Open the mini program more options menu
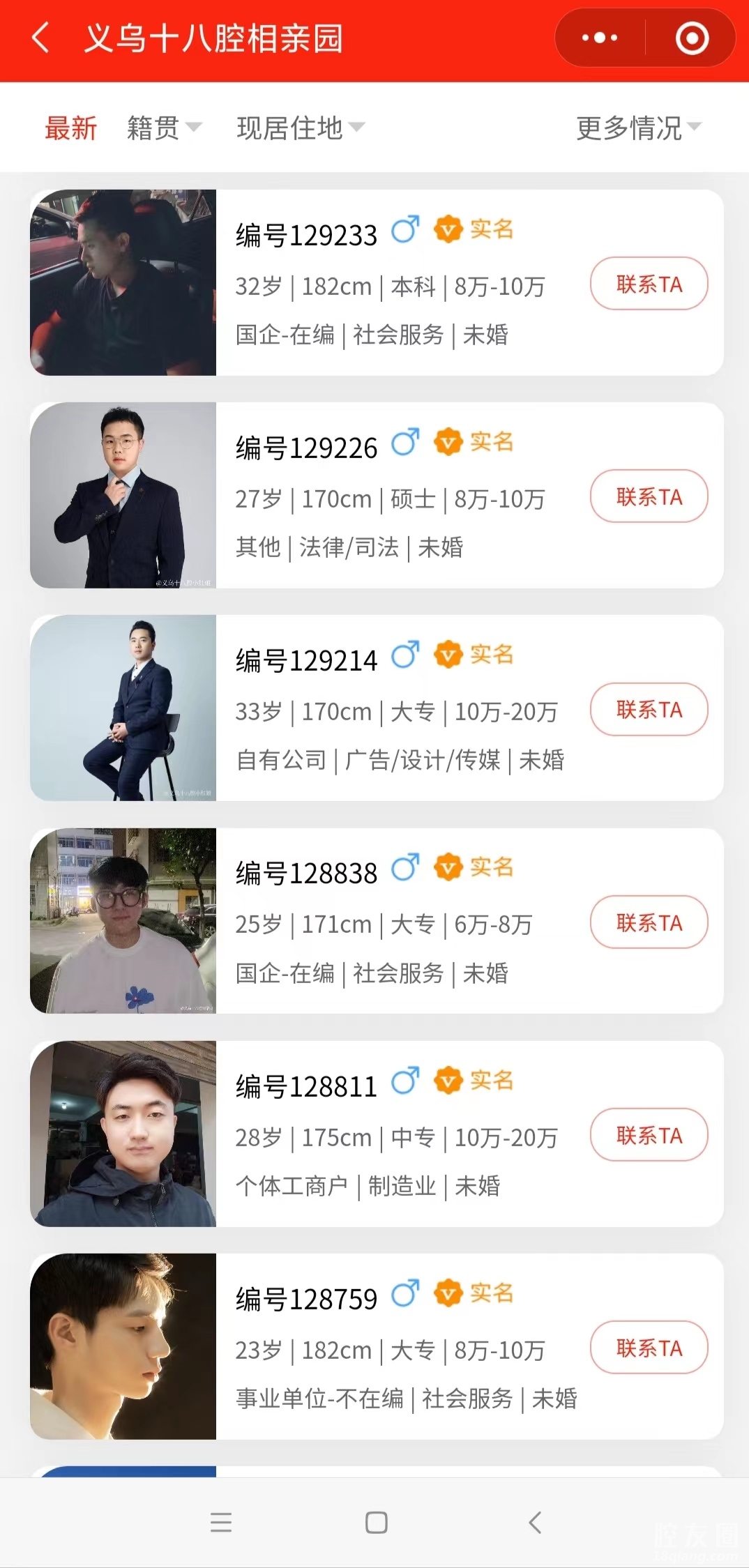This screenshot has width=749, height=1568. click(600, 38)
